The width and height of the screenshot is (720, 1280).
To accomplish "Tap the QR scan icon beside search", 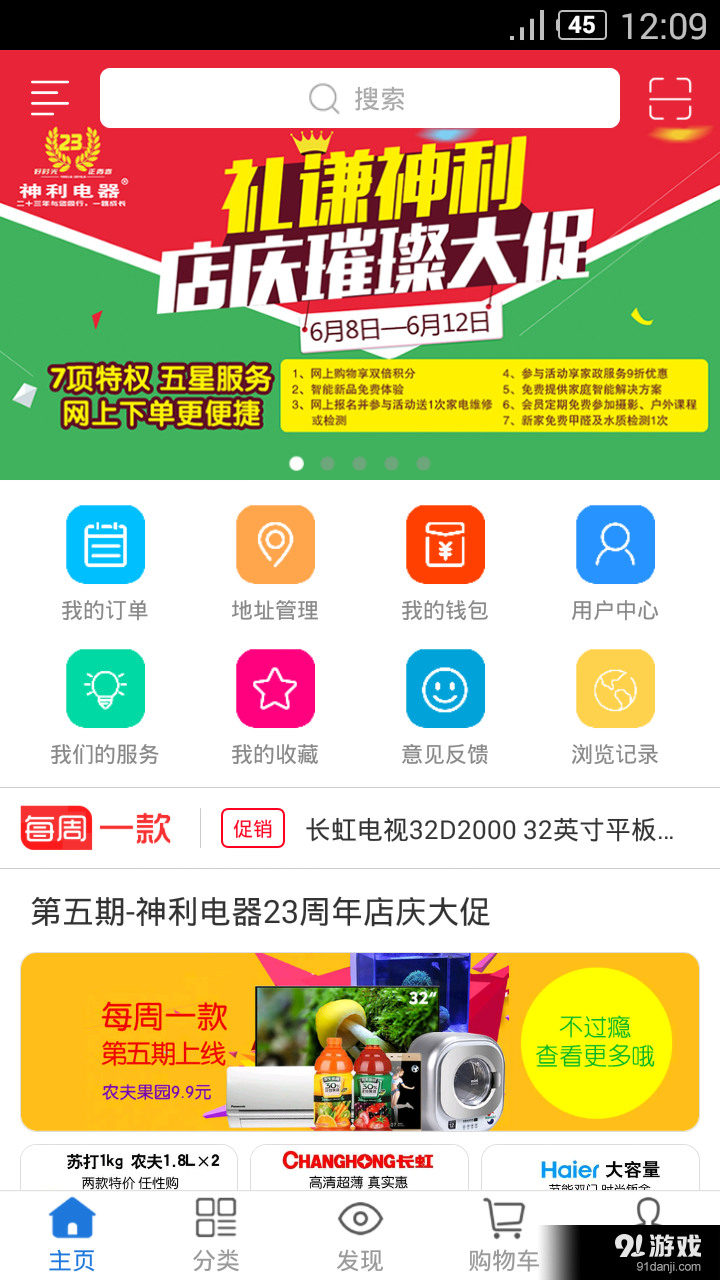I will click(668, 98).
